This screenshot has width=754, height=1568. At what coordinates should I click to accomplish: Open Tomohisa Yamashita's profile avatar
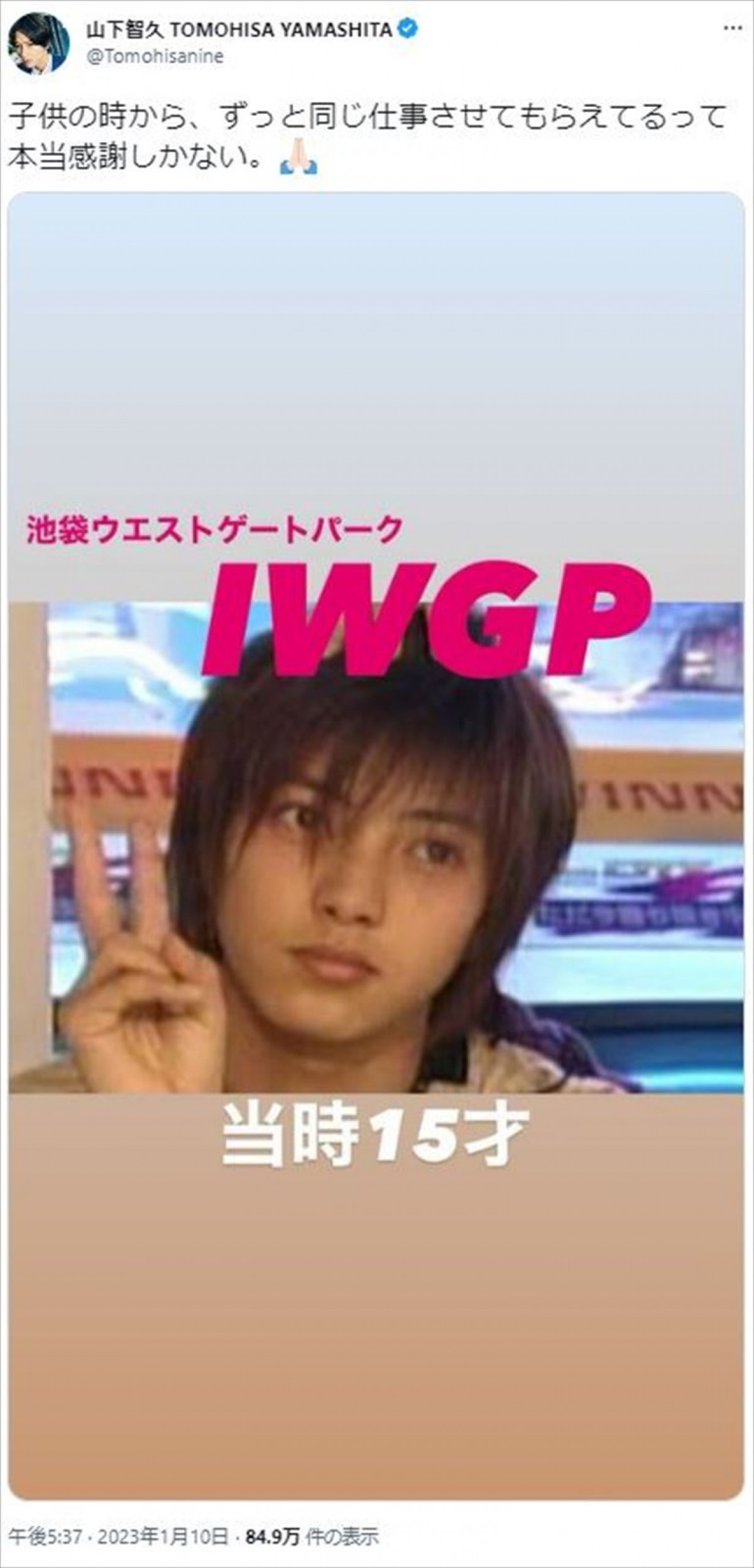click(38, 44)
